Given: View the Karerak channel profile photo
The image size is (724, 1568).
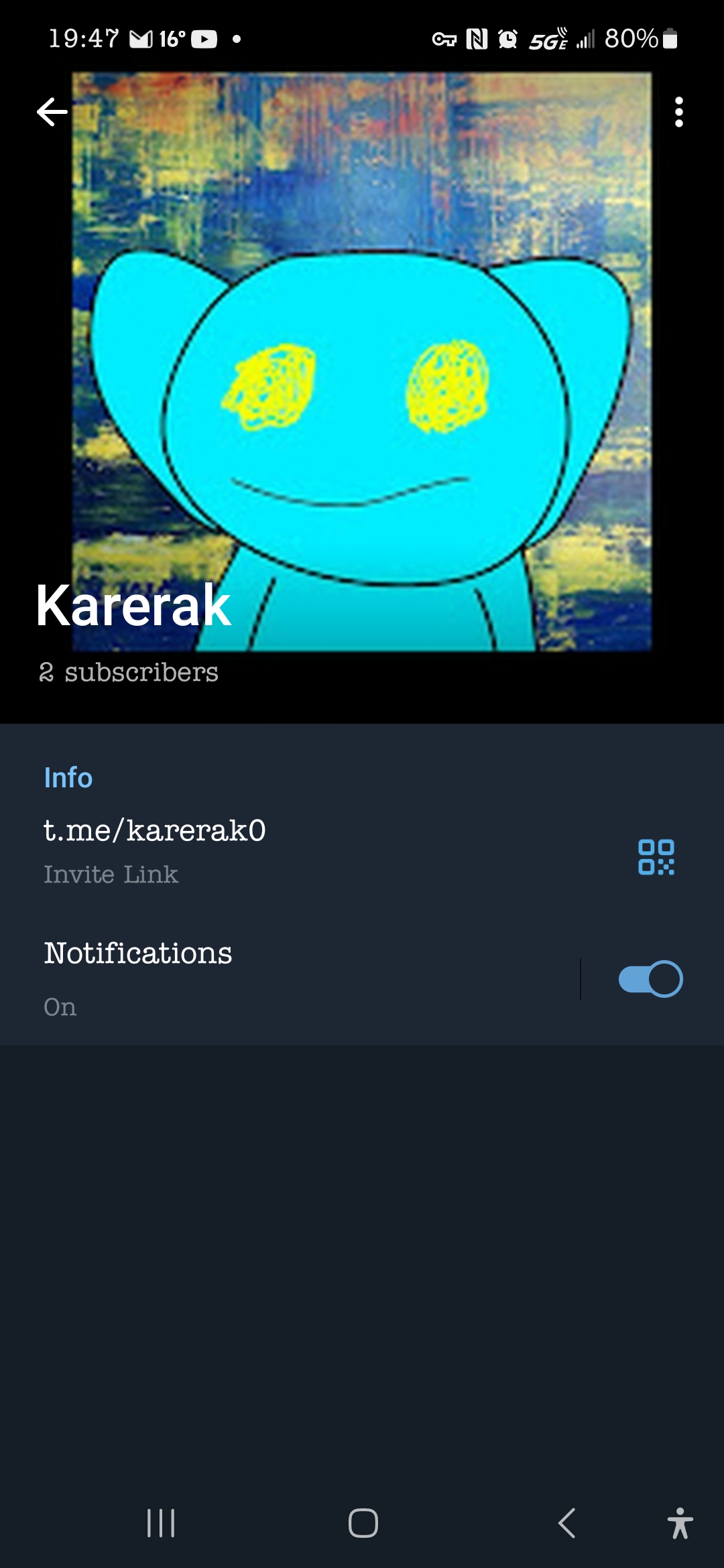Looking at the screenshot, I should coord(362,362).
